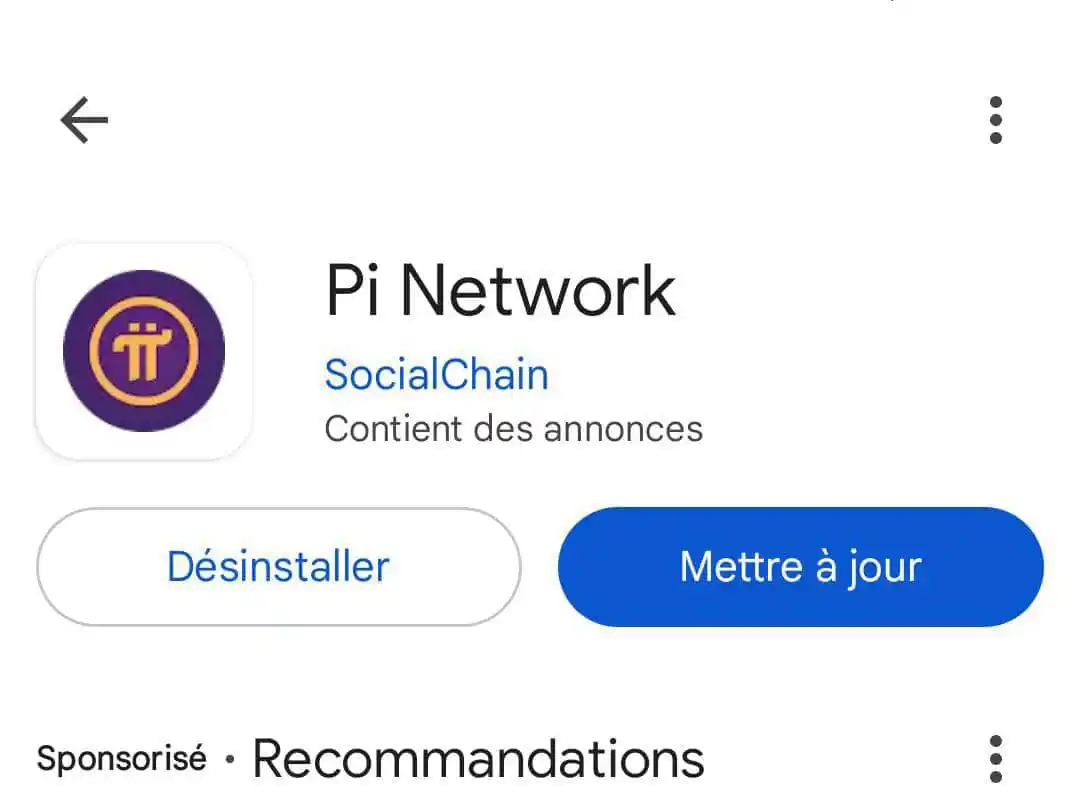Open the Recommandations section options menu
This screenshot has width=1080, height=806.
[995, 758]
